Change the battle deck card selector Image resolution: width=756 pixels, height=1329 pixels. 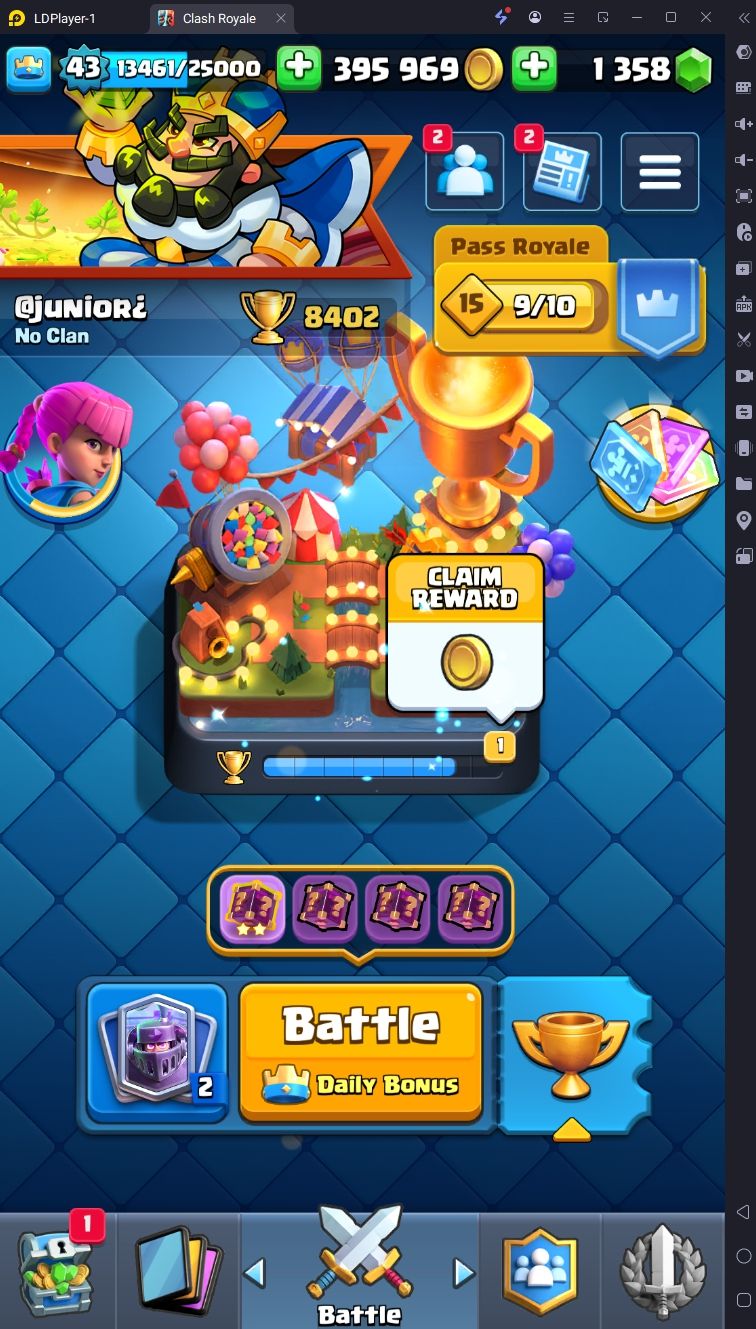pyautogui.click(x=157, y=1052)
